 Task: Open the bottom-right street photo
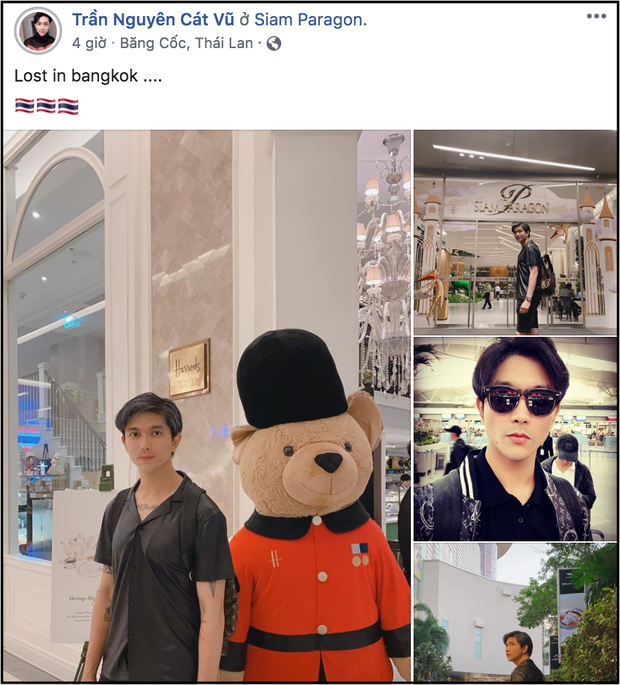click(515, 612)
